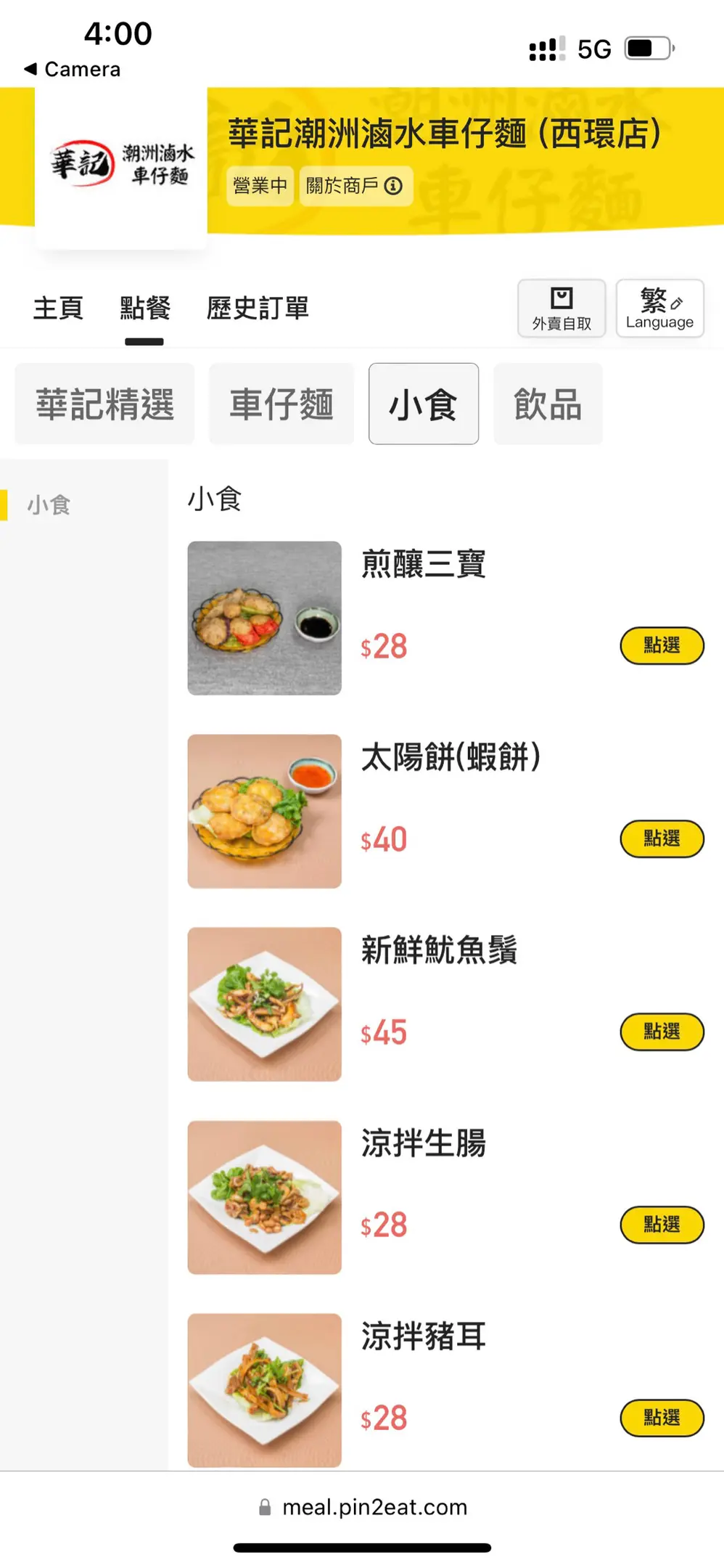Image resolution: width=724 pixels, height=1568 pixels.
Task: Open the 太陽餅(蝦餅) dish photo
Action: (264, 811)
